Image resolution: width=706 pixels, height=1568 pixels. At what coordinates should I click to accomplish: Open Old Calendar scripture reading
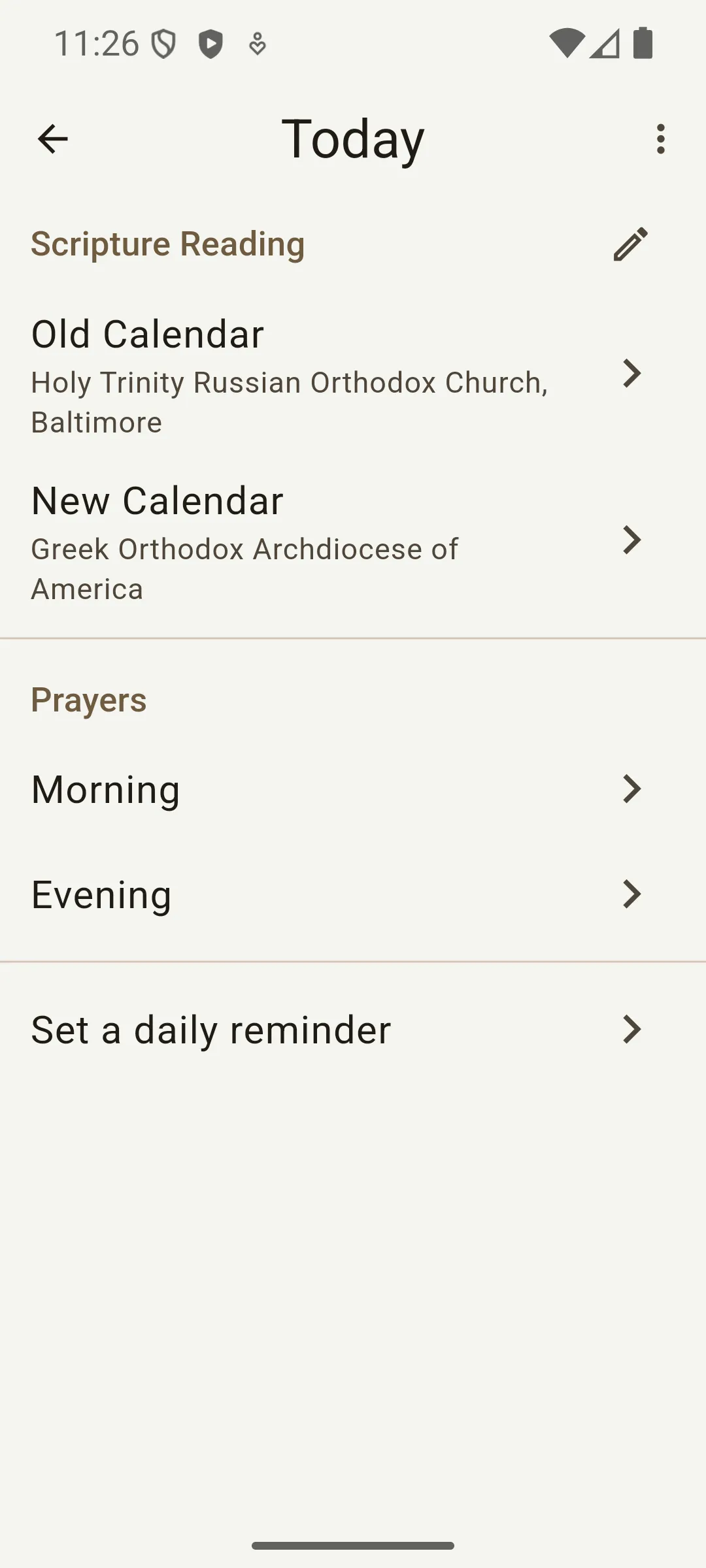point(353,376)
